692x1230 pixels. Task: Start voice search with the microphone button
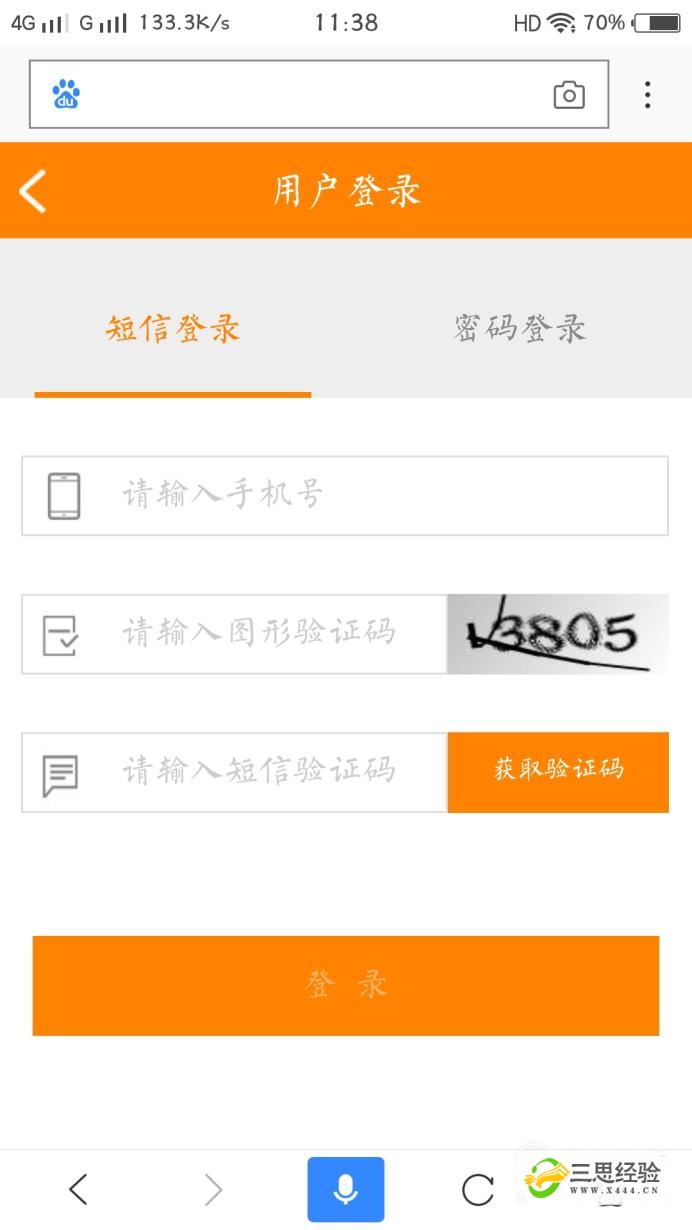click(x=345, y=1189)
